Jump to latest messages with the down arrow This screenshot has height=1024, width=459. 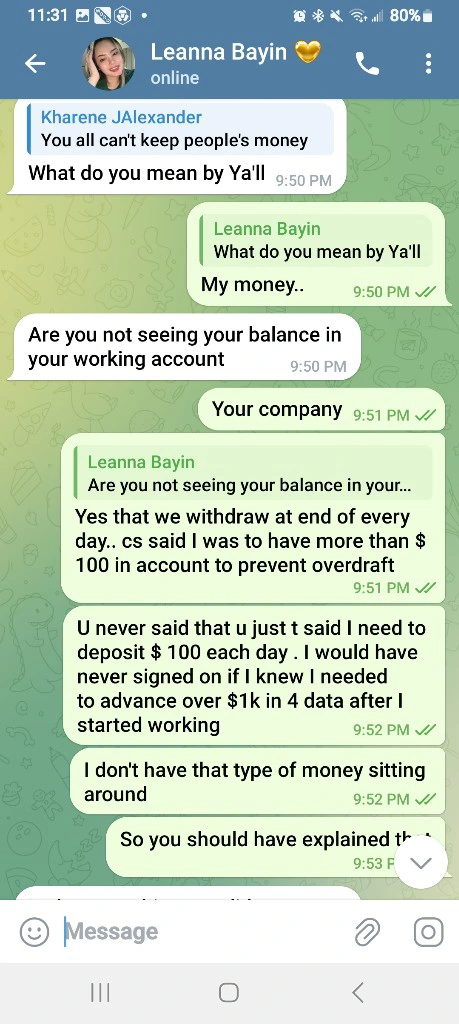pos(421,863)
